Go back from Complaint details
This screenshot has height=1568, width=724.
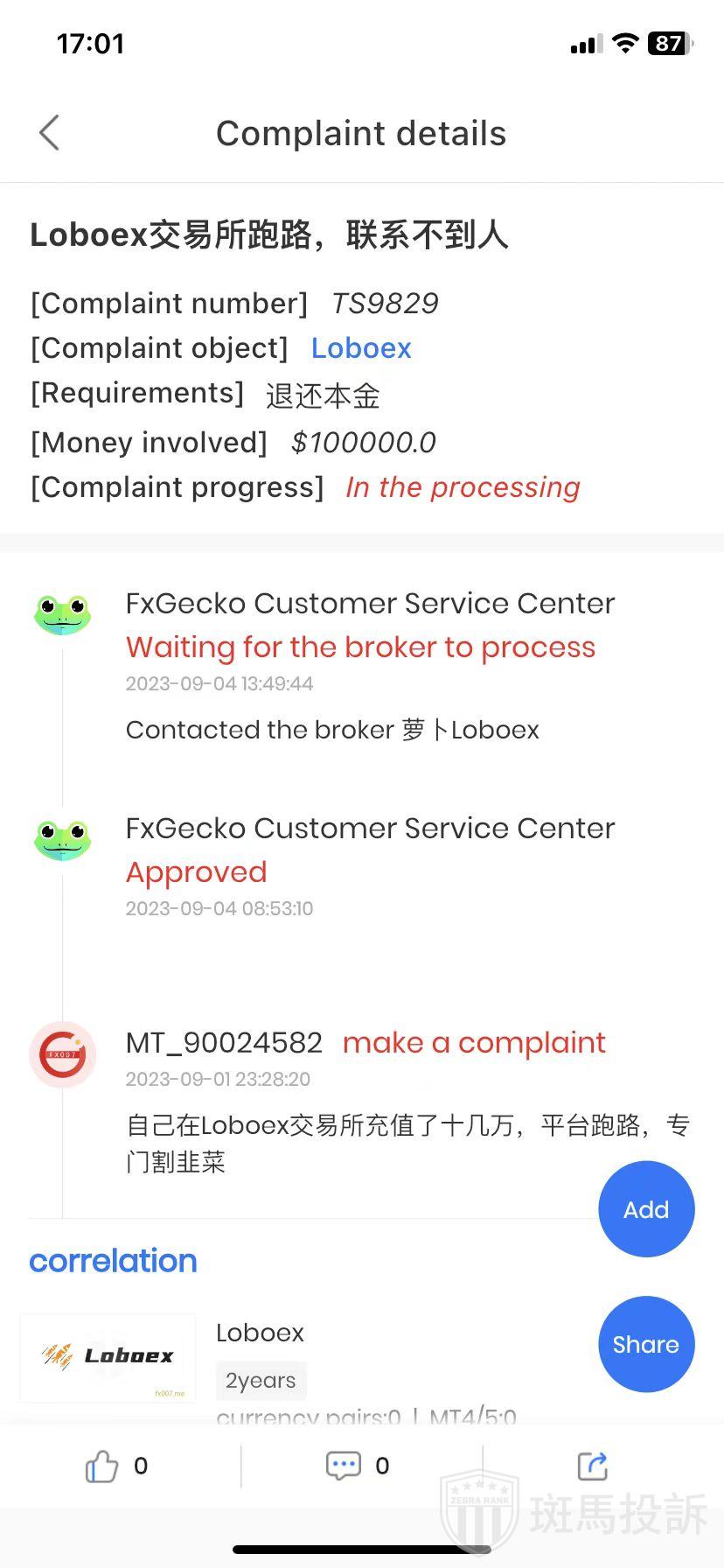pos(50,133)
